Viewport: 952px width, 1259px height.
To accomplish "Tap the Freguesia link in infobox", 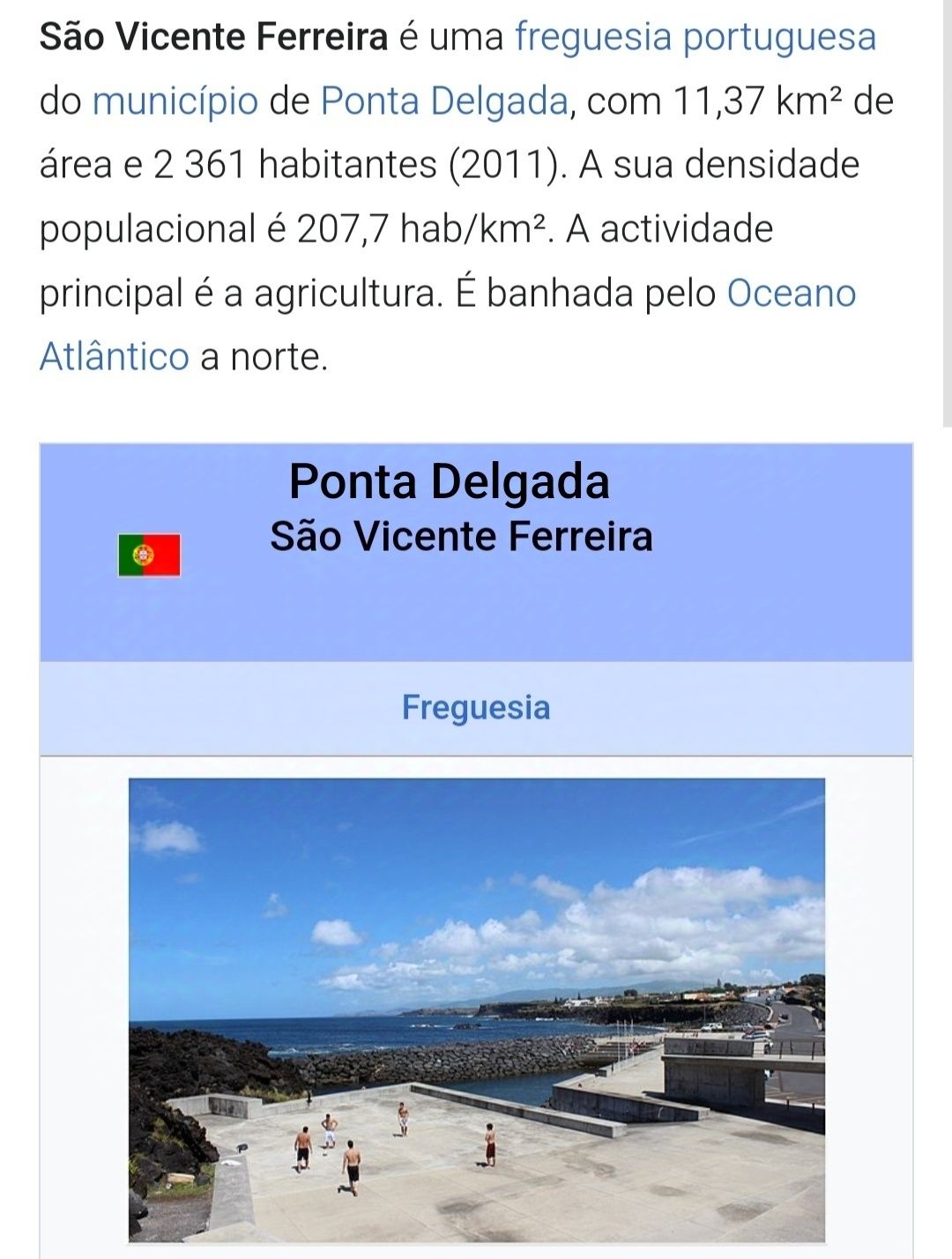I will [475, 708].
